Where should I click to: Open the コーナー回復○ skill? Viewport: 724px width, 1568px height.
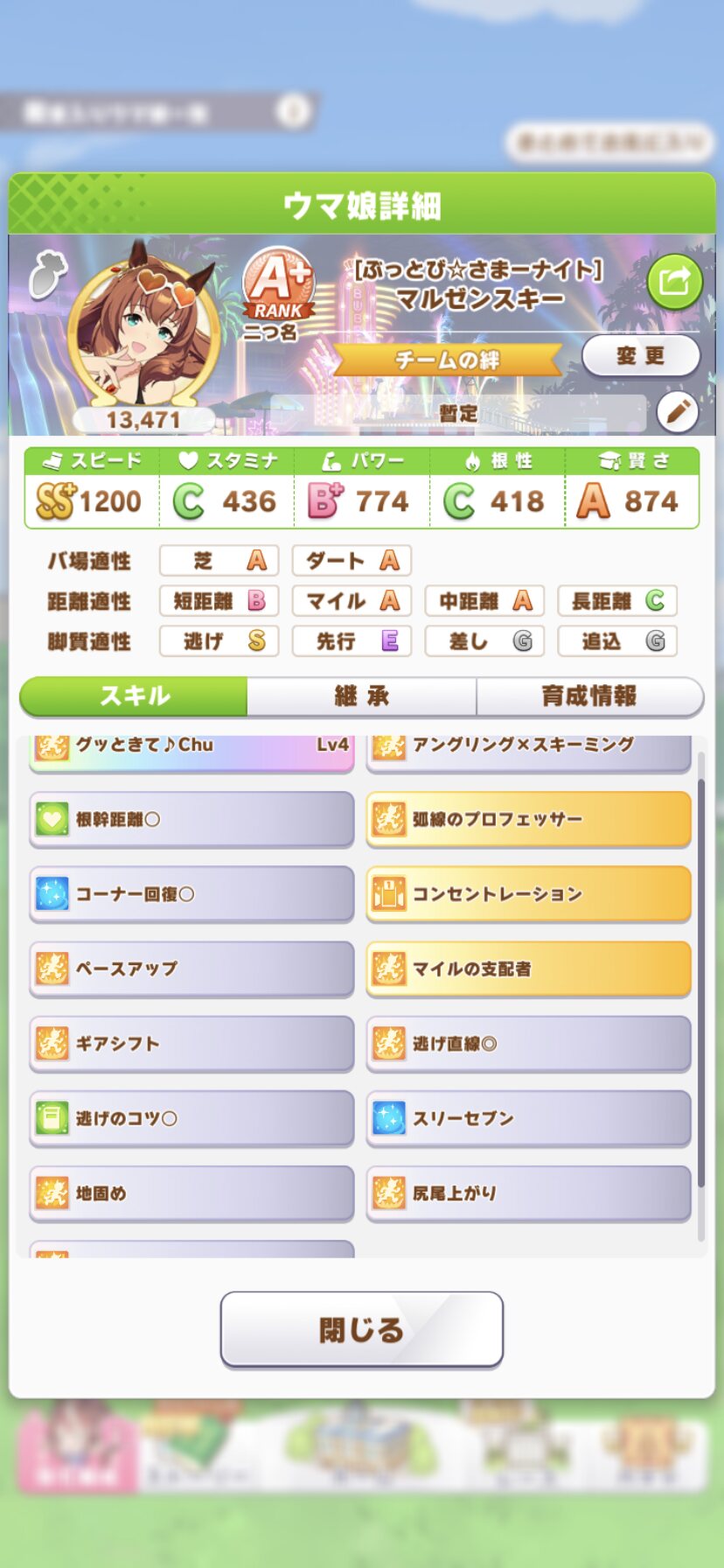click(191, 894)
